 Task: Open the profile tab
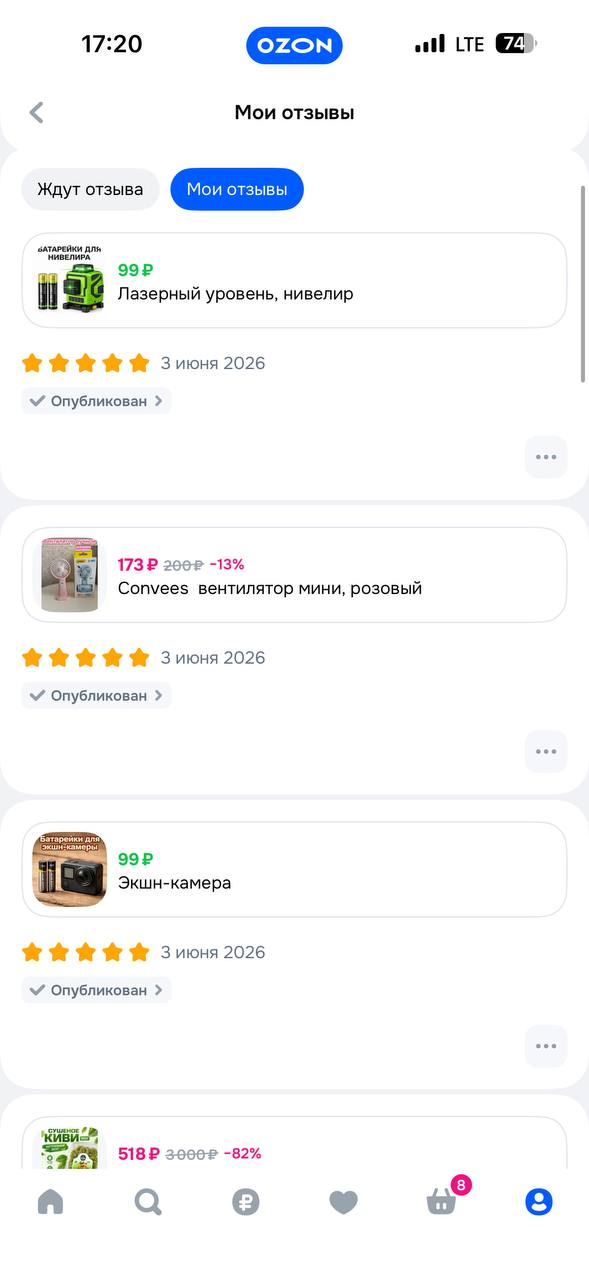click(x=539, y=1201)
